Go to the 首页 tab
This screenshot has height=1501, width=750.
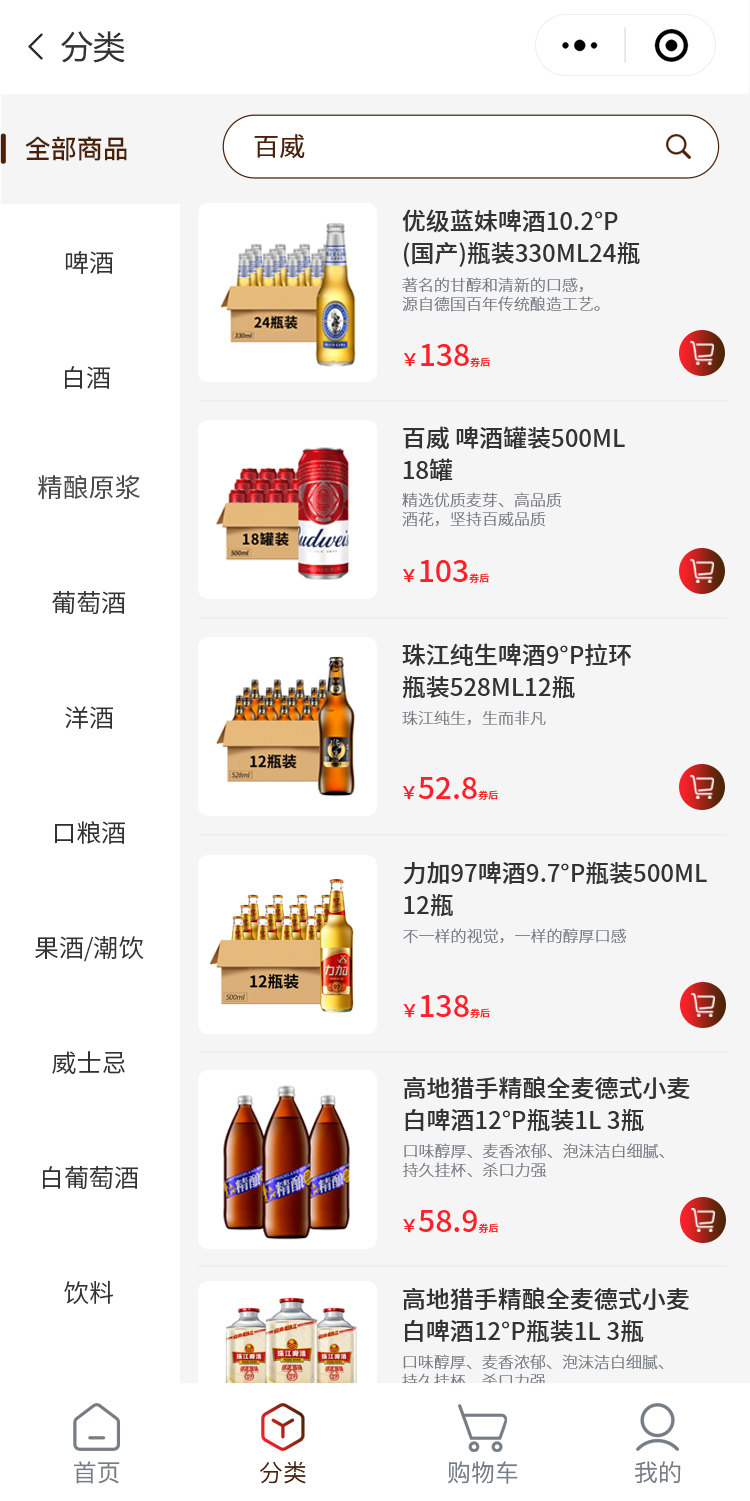(96, 1443)
